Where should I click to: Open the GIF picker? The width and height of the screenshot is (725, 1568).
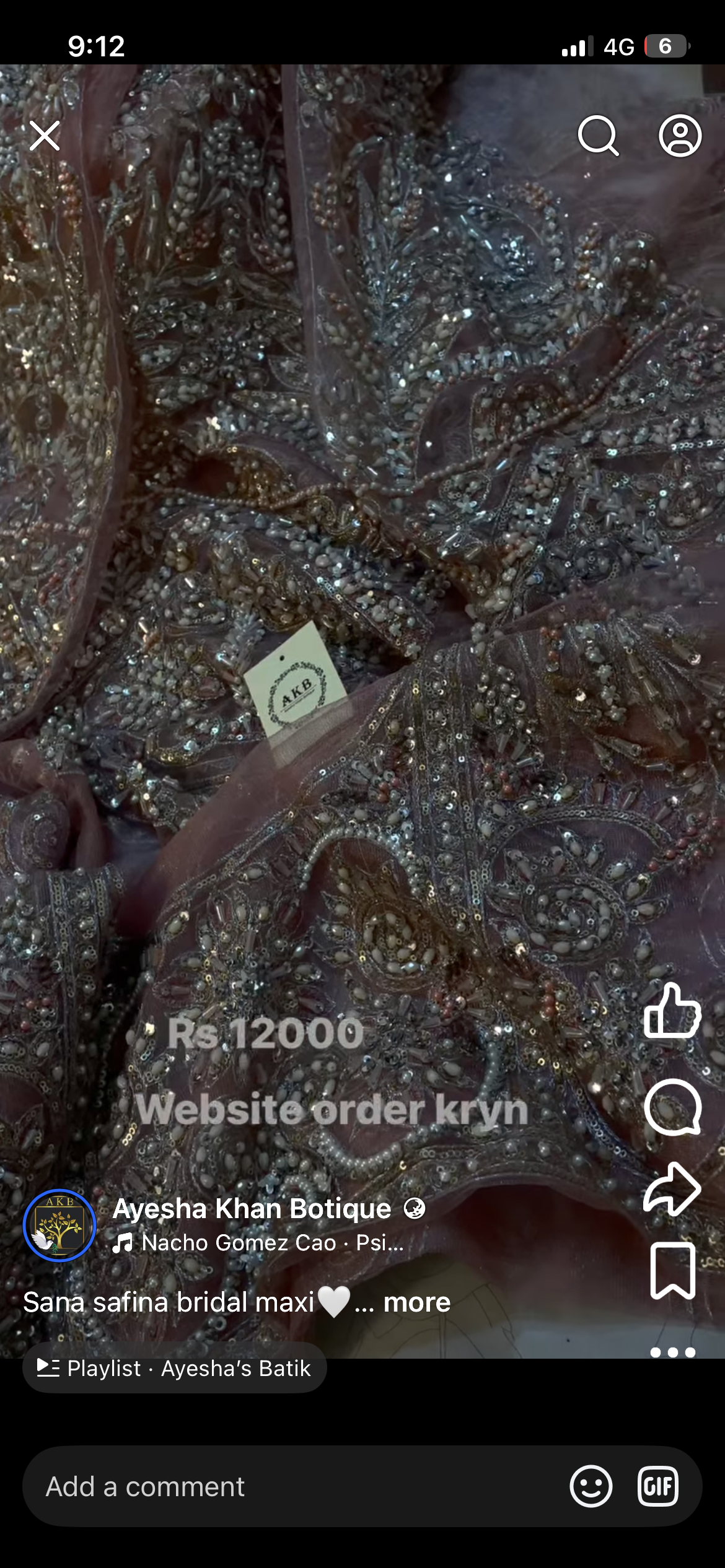(x=657, y=1486)
